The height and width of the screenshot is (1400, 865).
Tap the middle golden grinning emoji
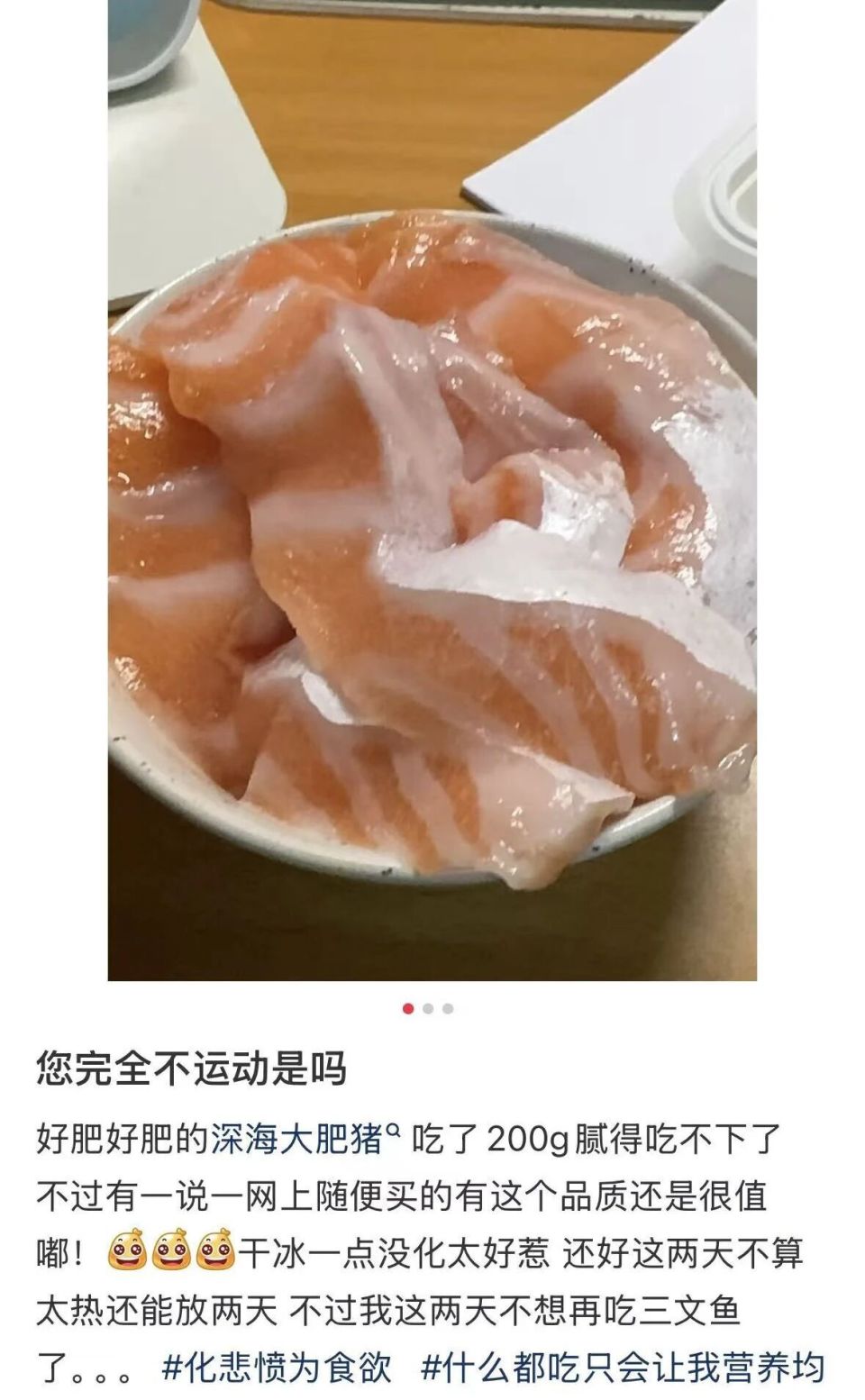pyautogui.click(x=170, y=1249)
